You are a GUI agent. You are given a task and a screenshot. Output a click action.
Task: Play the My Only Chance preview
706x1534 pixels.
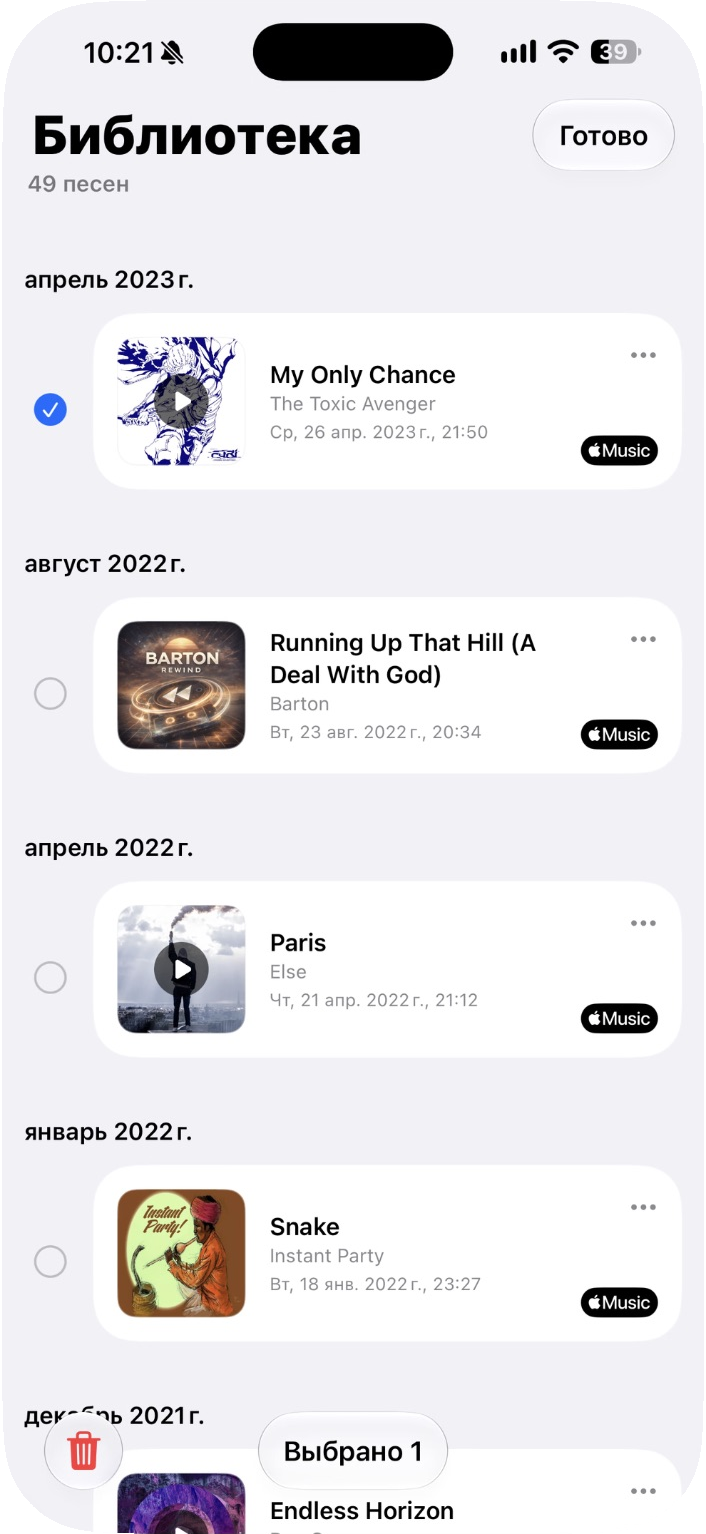(181, 401)
